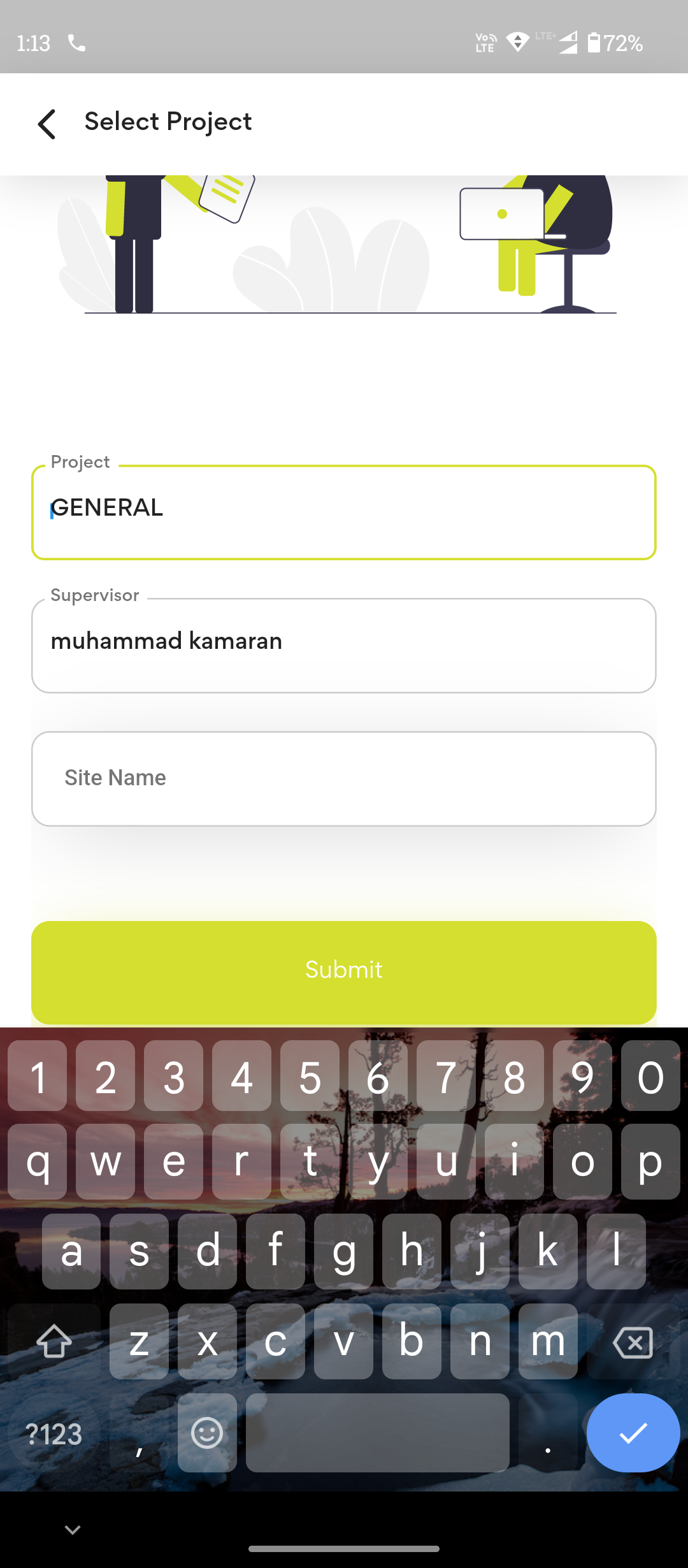688x1568 pixels.
Task: Submit the selected project
Action: (x=344, y=971)
